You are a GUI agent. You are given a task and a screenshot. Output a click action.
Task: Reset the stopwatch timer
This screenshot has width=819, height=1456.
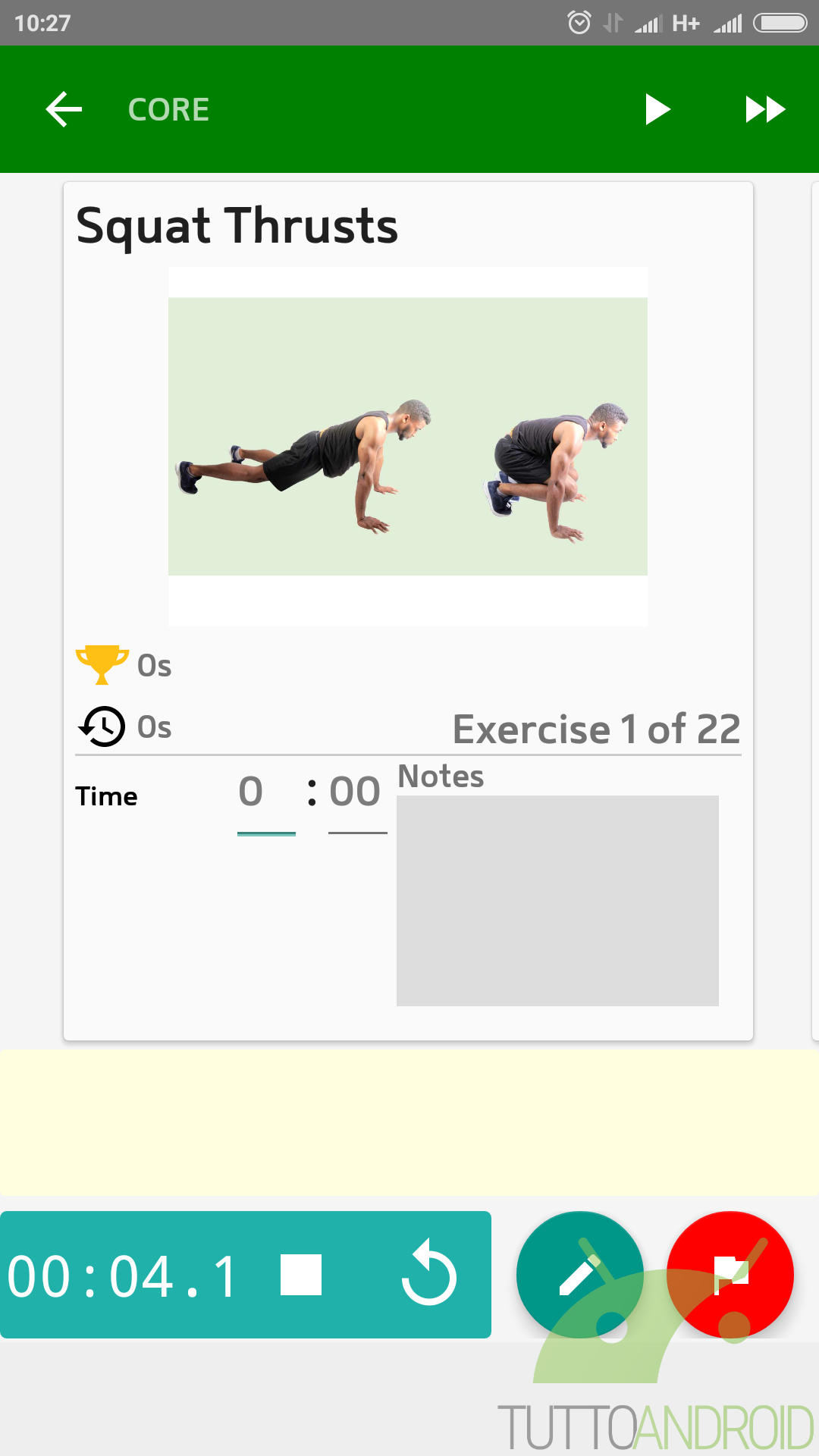click(428, 1275)
